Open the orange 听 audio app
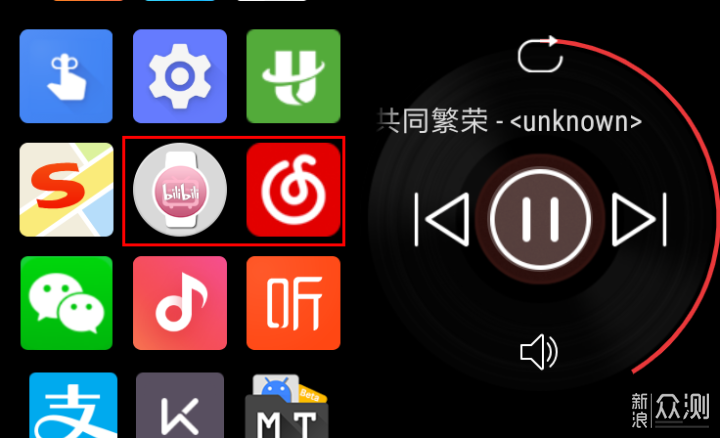Image resolution: width=720 pixels, height=438 pixels. coord(293,303)
